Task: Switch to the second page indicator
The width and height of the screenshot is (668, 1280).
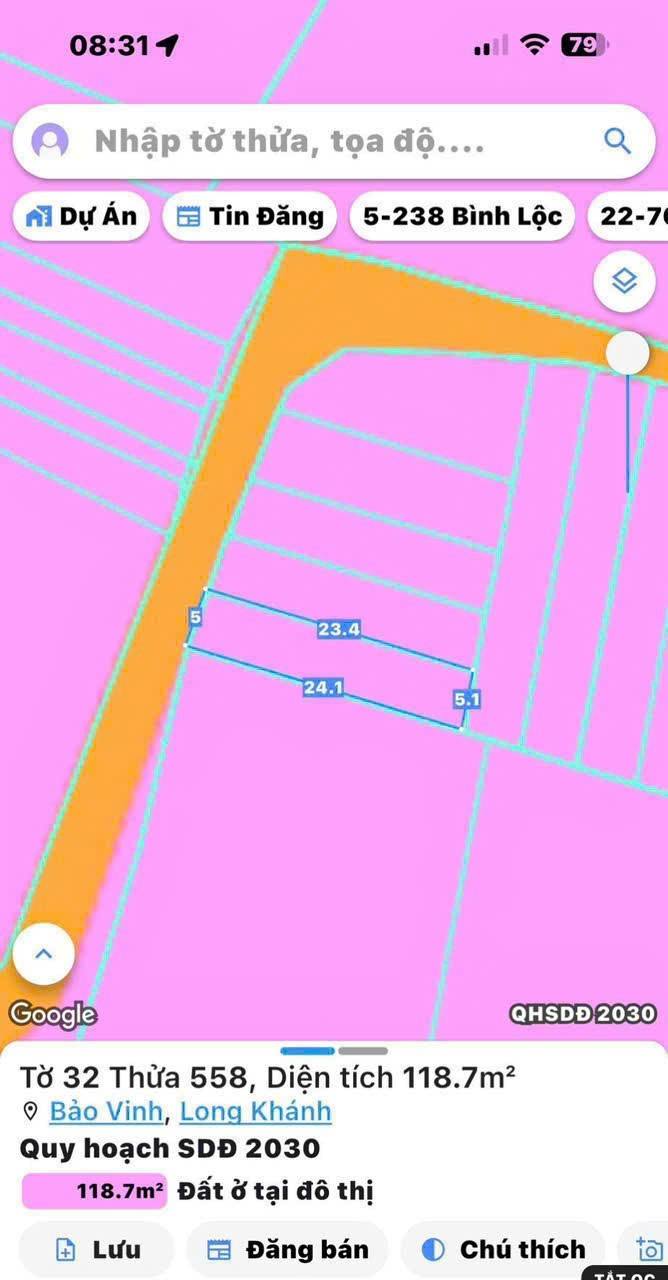Action: [363, 1051]
